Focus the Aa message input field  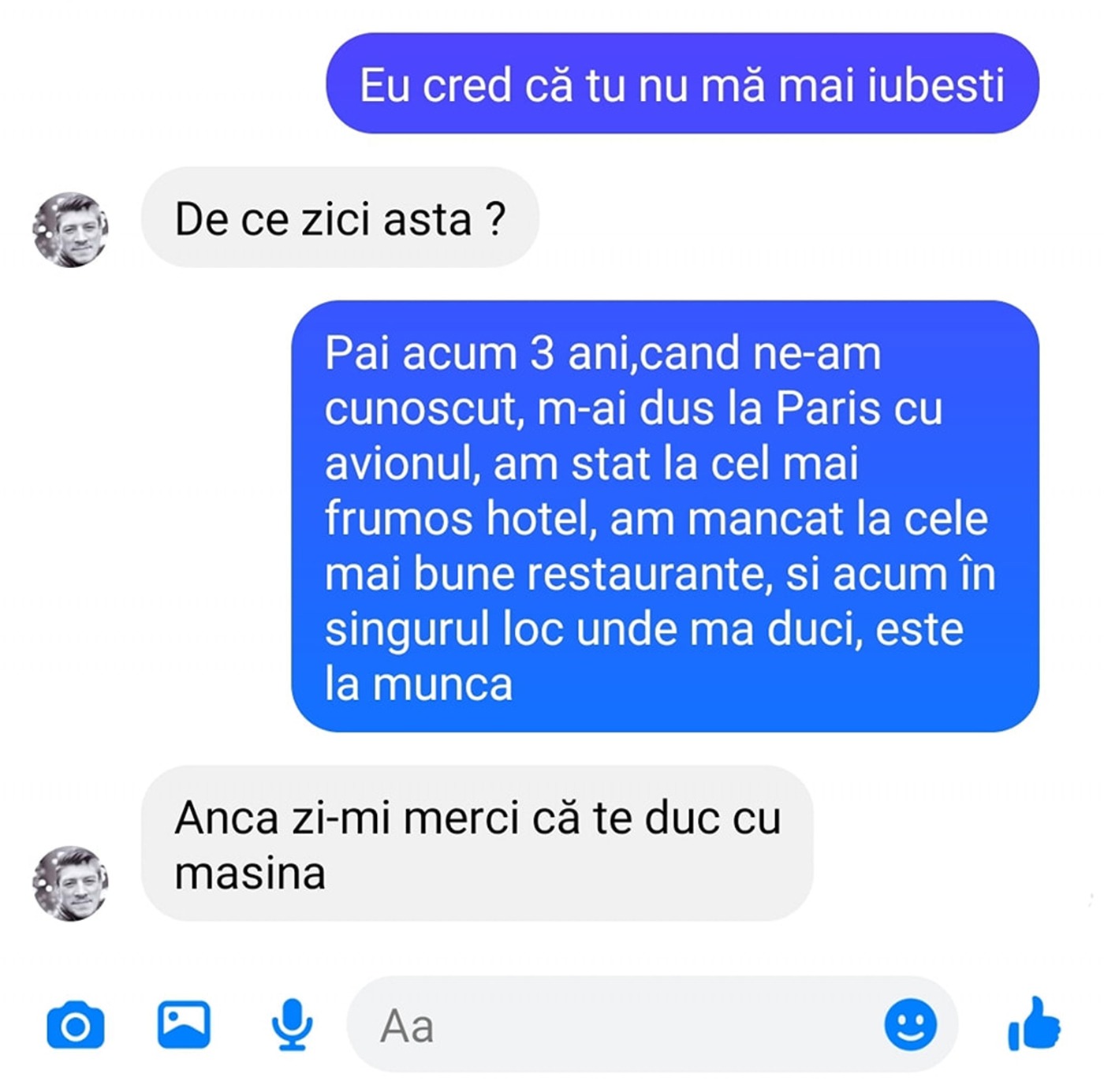pos(615,1026)
